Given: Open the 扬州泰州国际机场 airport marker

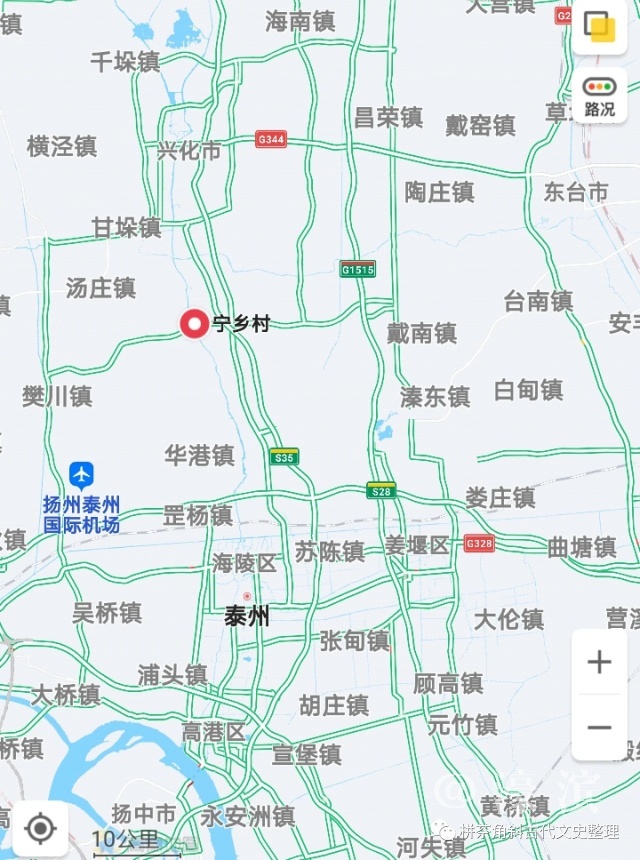Looking at the screenshot, I should click(x=82, y=474).
